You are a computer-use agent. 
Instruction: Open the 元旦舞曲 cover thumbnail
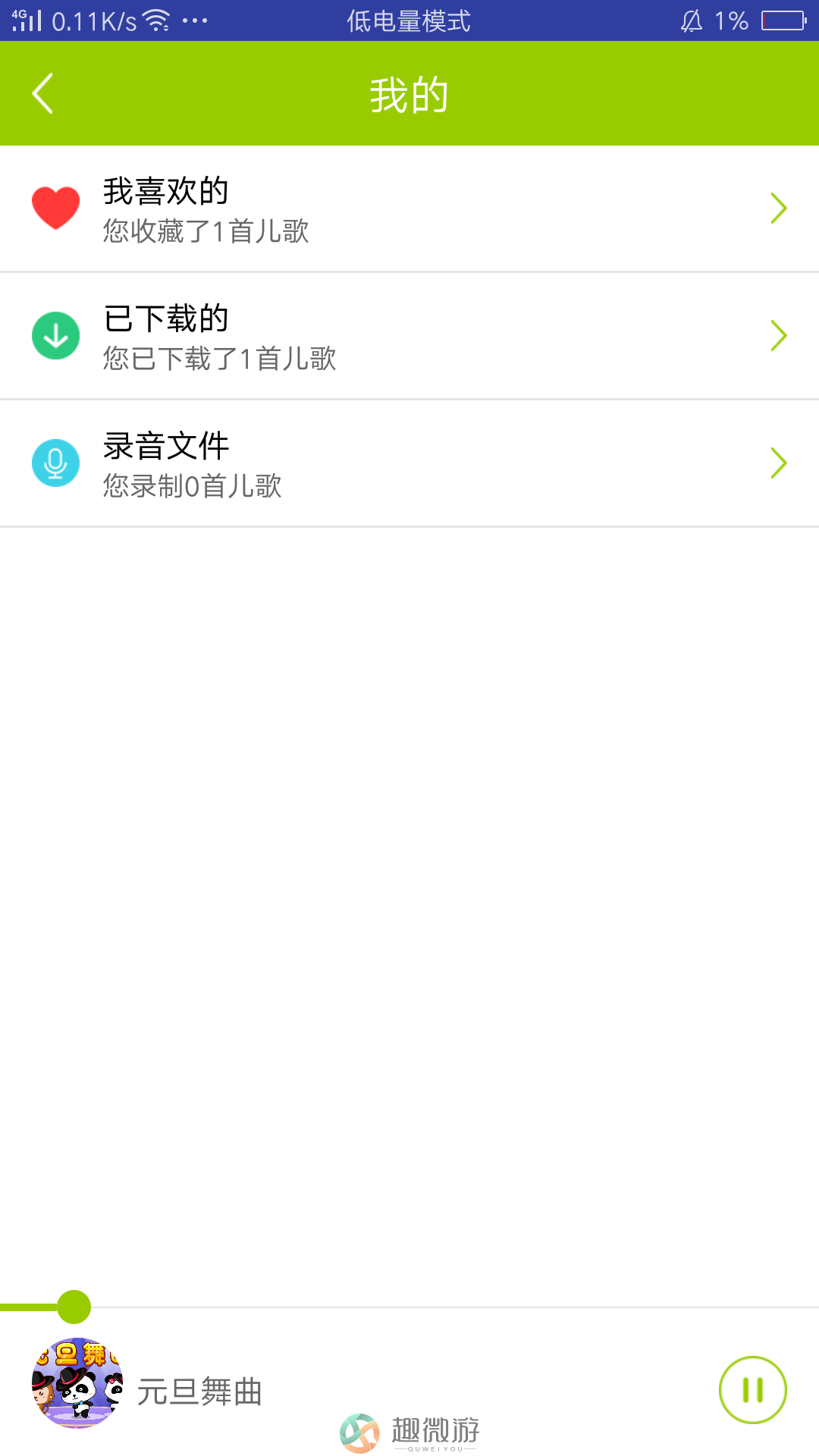[x=77, y=1383]
